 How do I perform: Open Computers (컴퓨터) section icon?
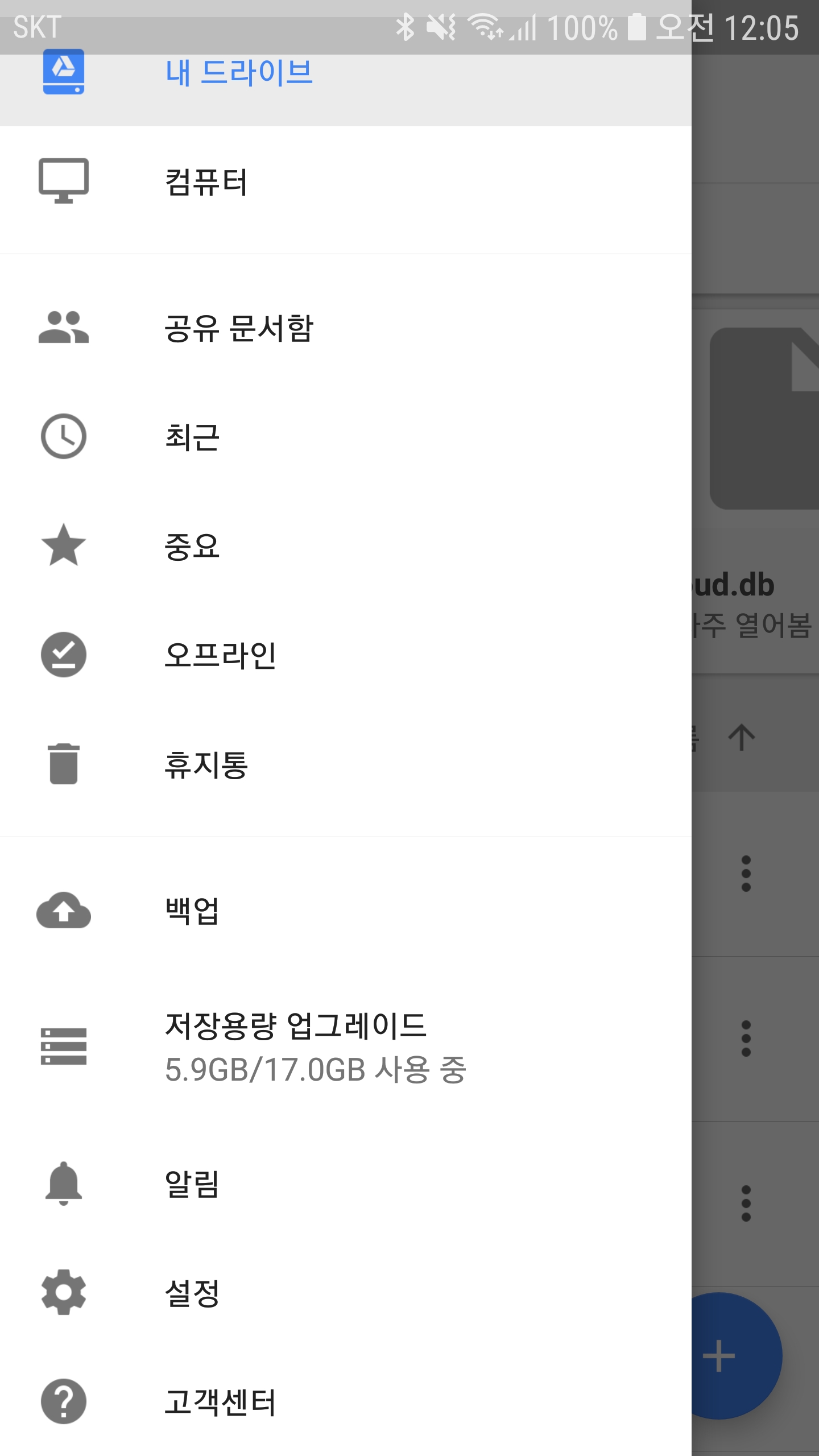click(63, 181)
